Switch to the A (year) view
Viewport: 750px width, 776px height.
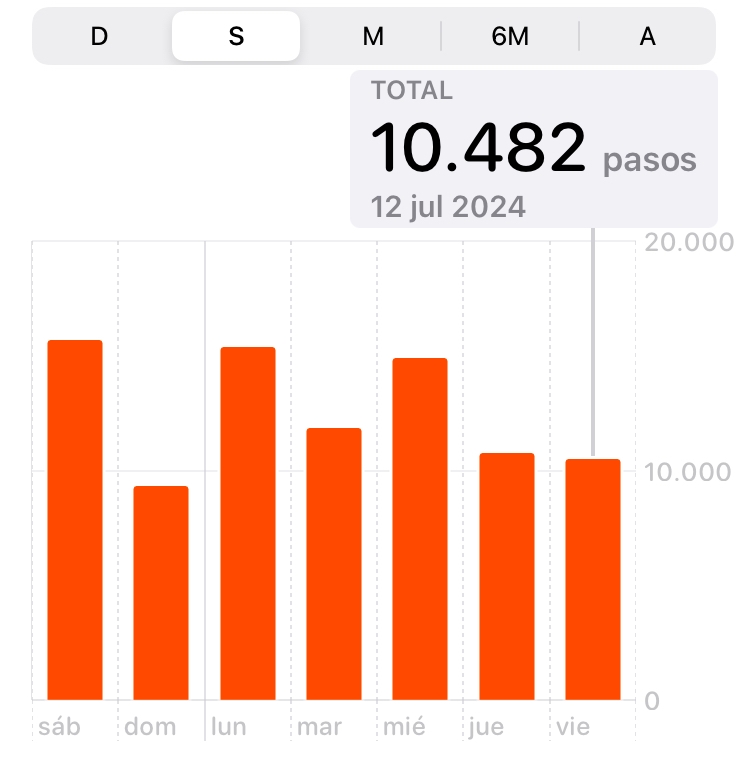tap(647, 37)
